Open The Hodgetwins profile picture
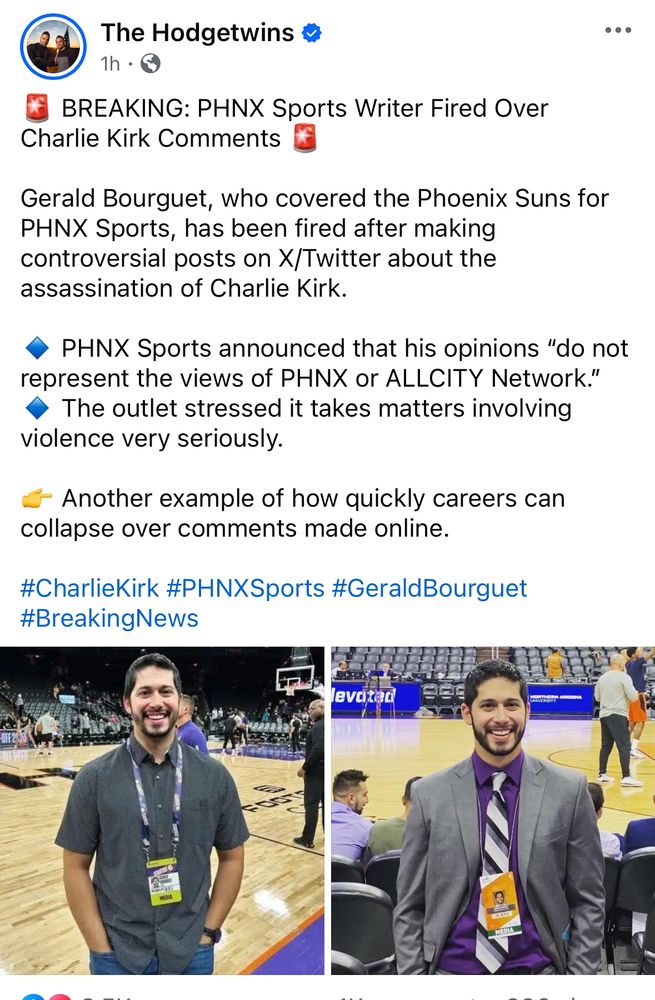The height and width of the screenshot is (1000, 655). (52, 46)
